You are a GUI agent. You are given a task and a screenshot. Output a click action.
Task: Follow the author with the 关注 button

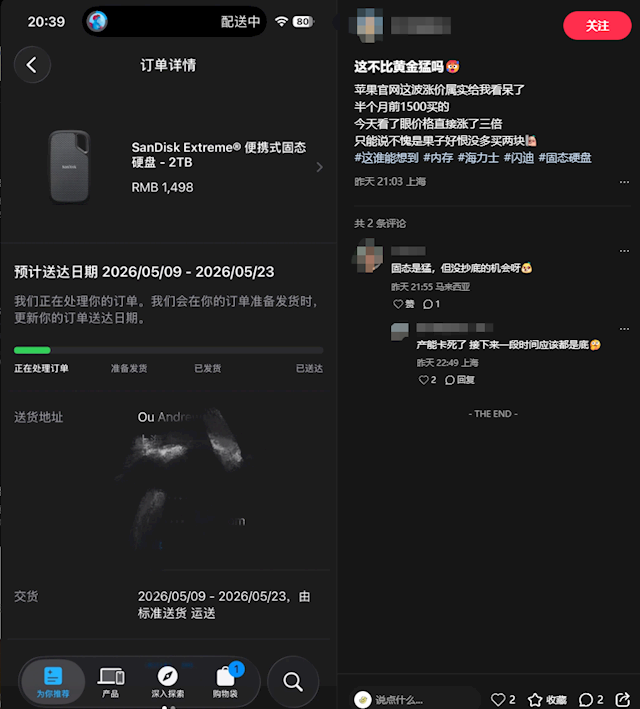597,26
